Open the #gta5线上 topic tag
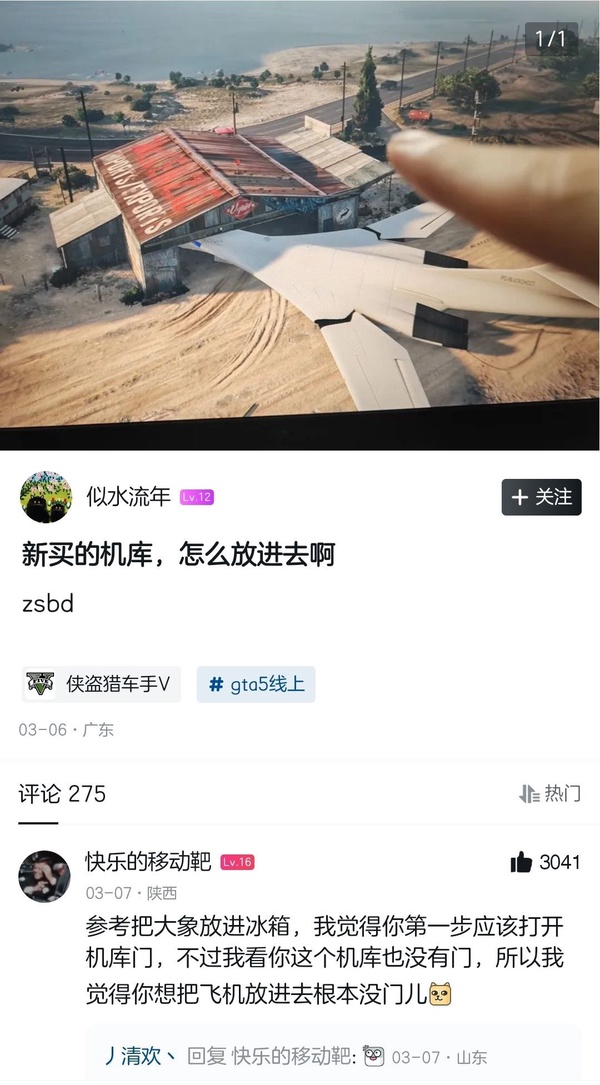 [x=256, y=685]
